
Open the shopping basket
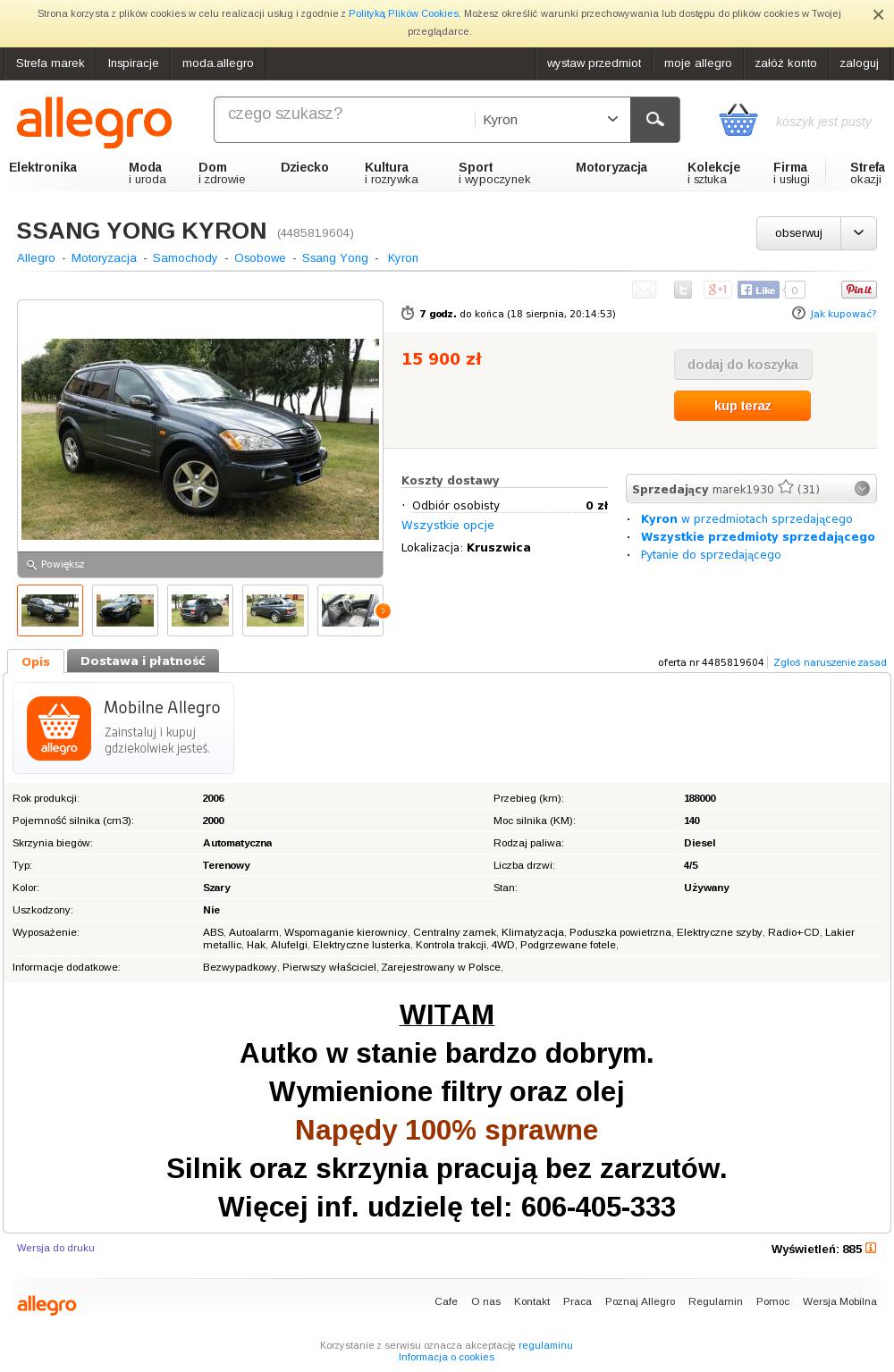pos(738,120)
